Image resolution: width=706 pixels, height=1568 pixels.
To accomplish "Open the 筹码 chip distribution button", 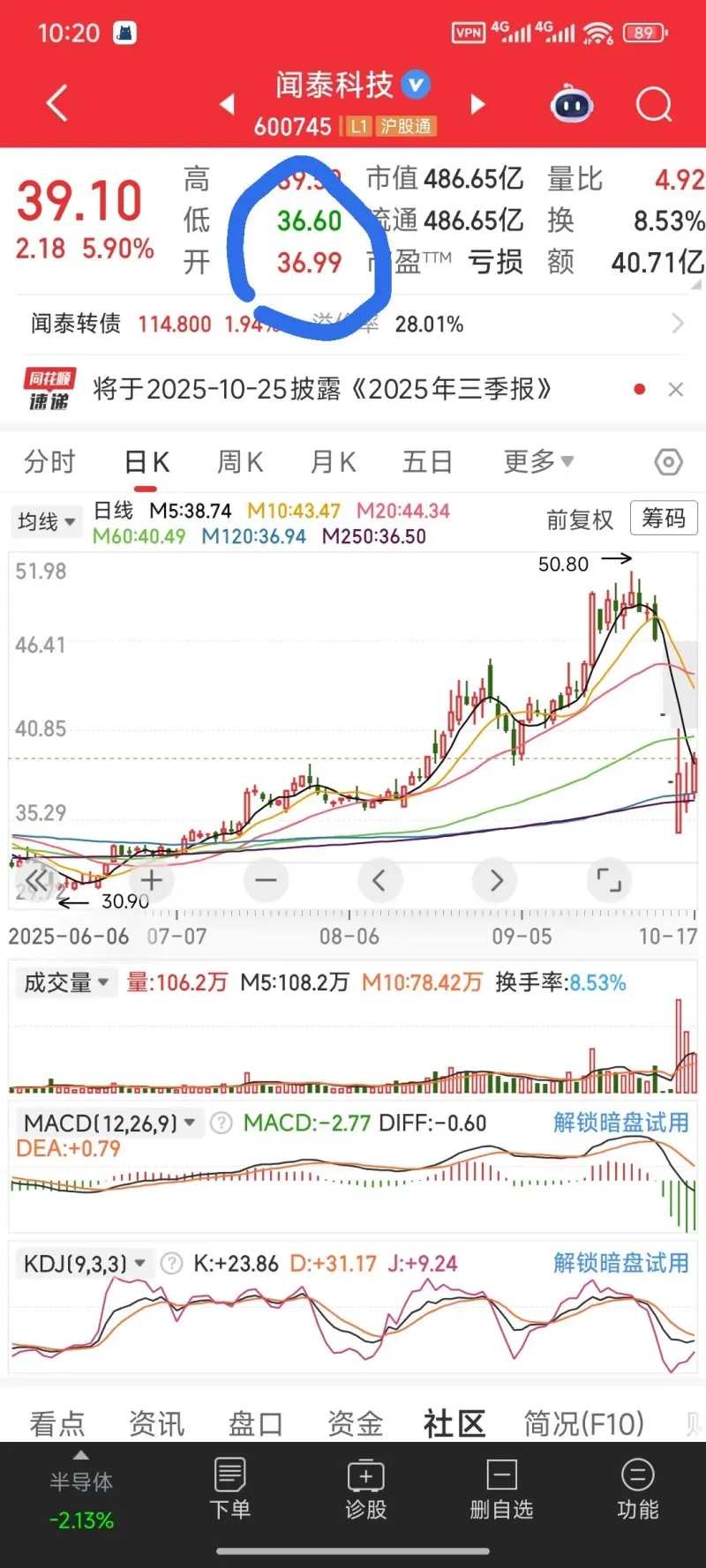I will 664,519.
